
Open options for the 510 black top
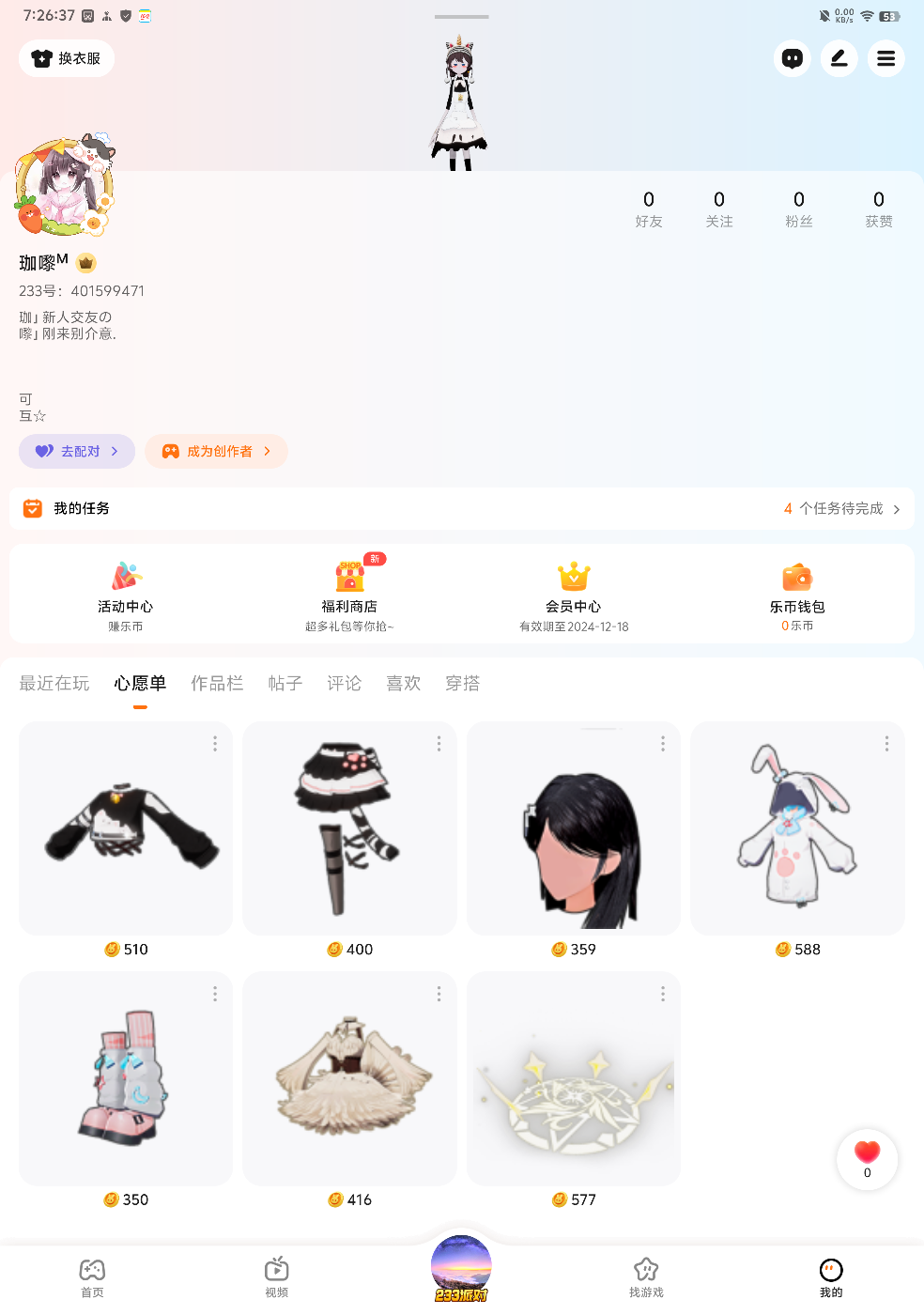tap(215, 743)
